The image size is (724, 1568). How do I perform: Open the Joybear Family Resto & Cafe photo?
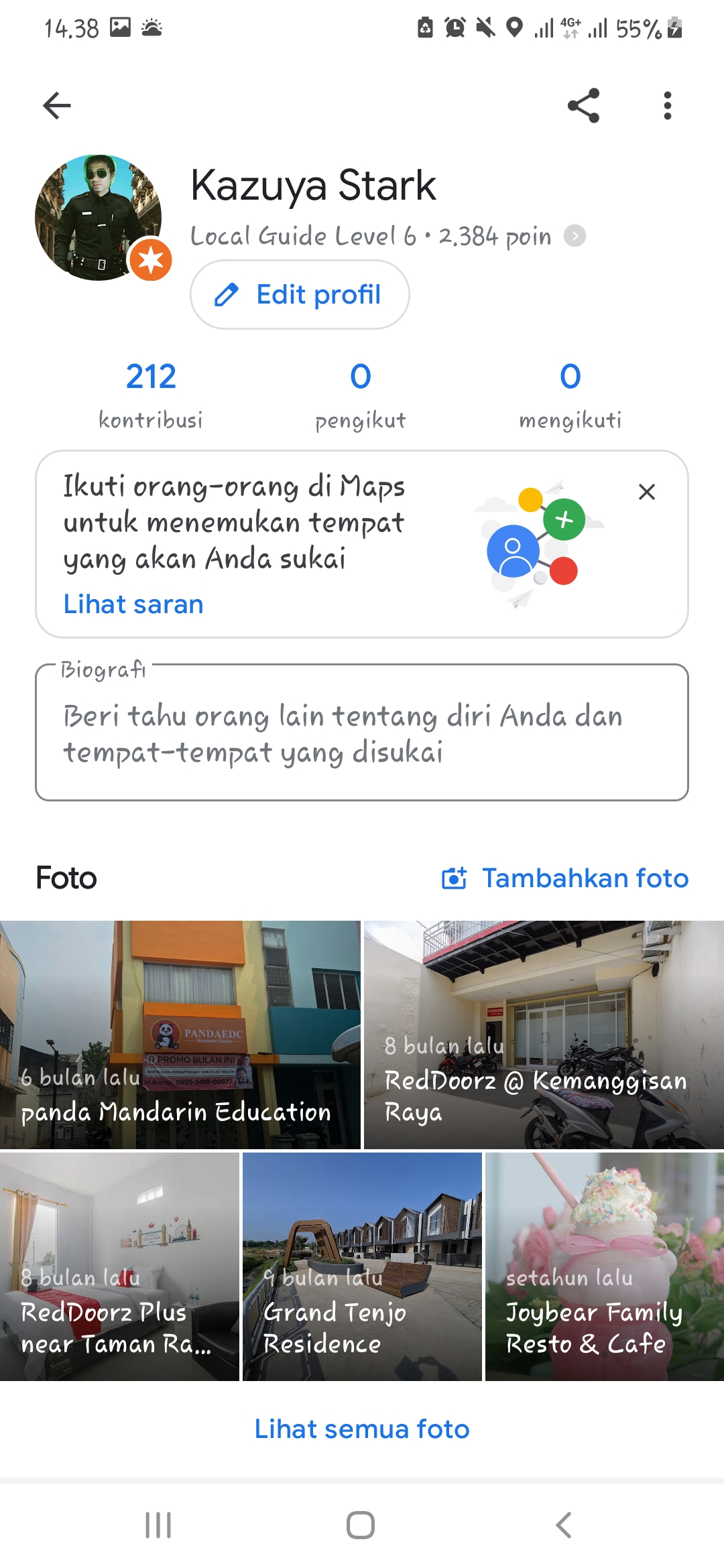[605, 1266]
